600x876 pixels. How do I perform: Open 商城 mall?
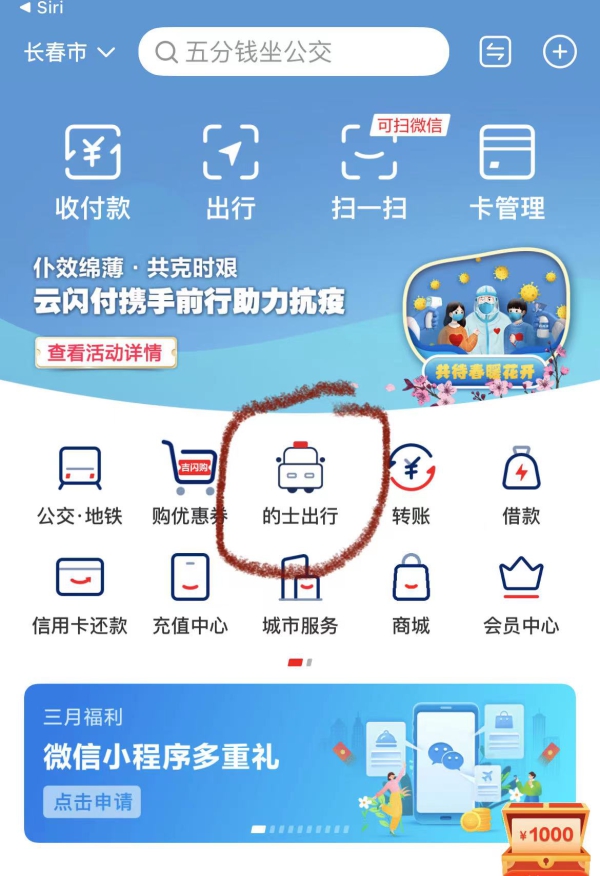tap(411, 595)
